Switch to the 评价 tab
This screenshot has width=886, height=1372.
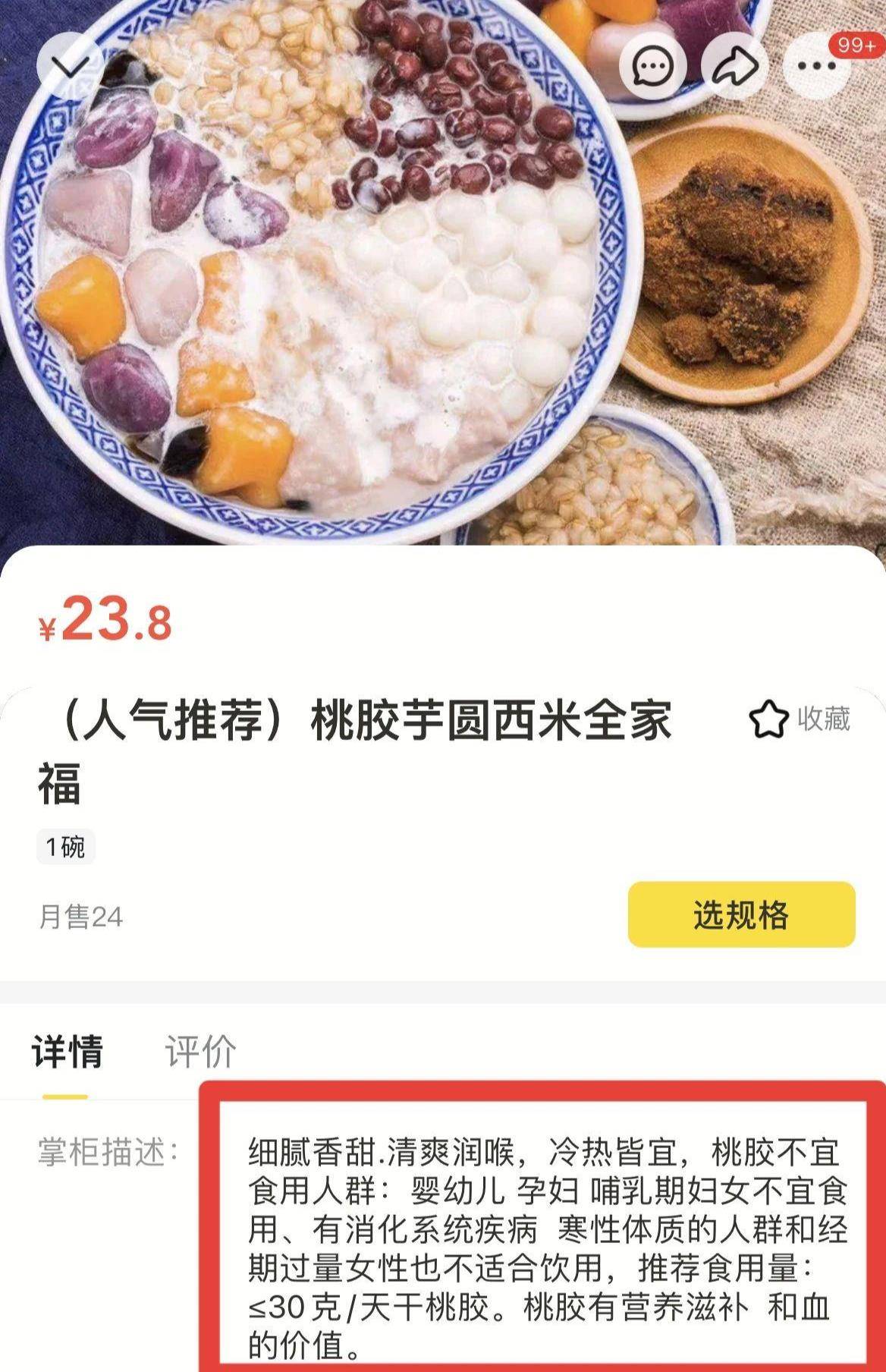[x=200, y=1051]
